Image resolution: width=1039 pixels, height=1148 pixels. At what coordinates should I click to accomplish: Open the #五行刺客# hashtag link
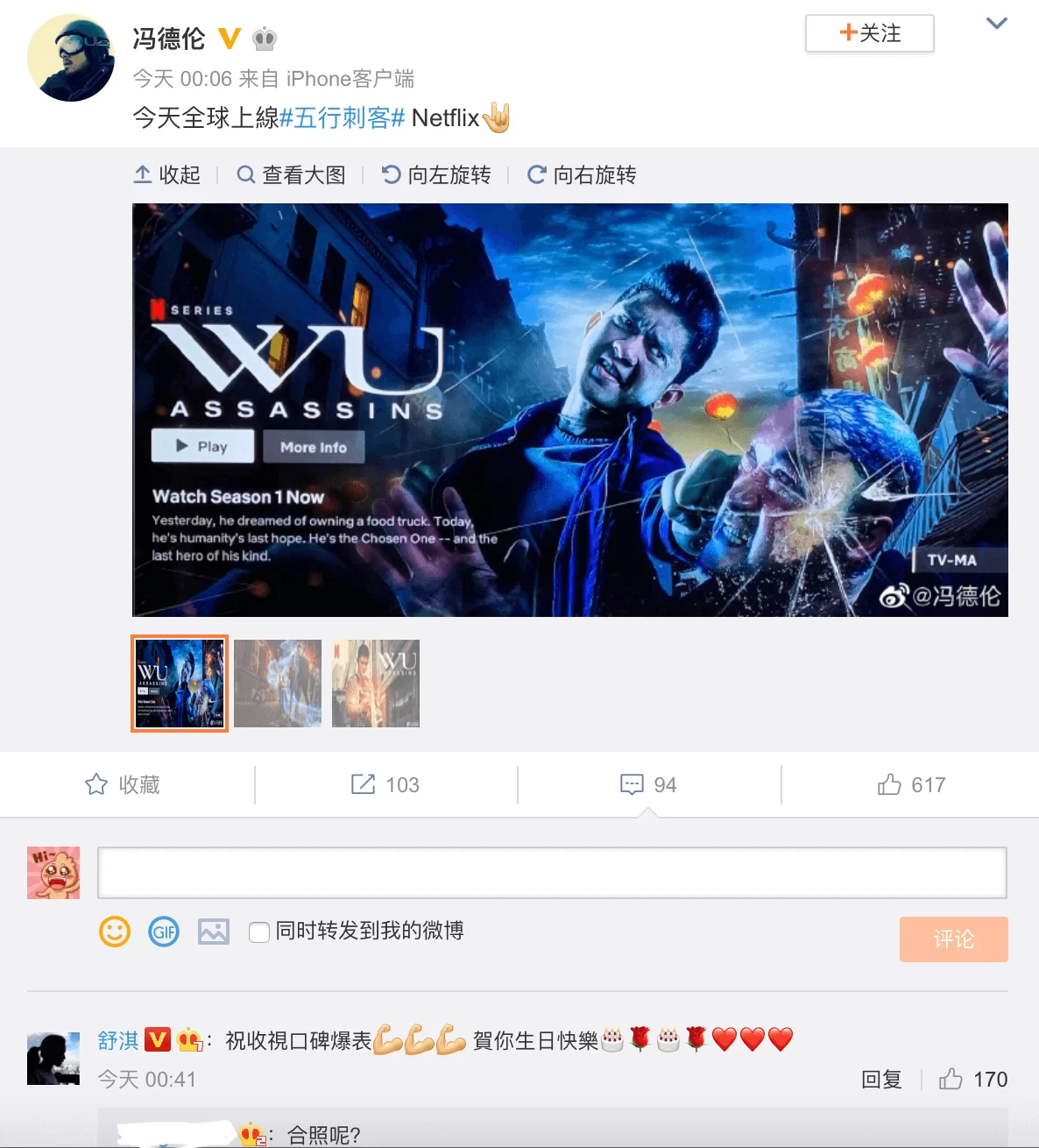click(342, 118)
